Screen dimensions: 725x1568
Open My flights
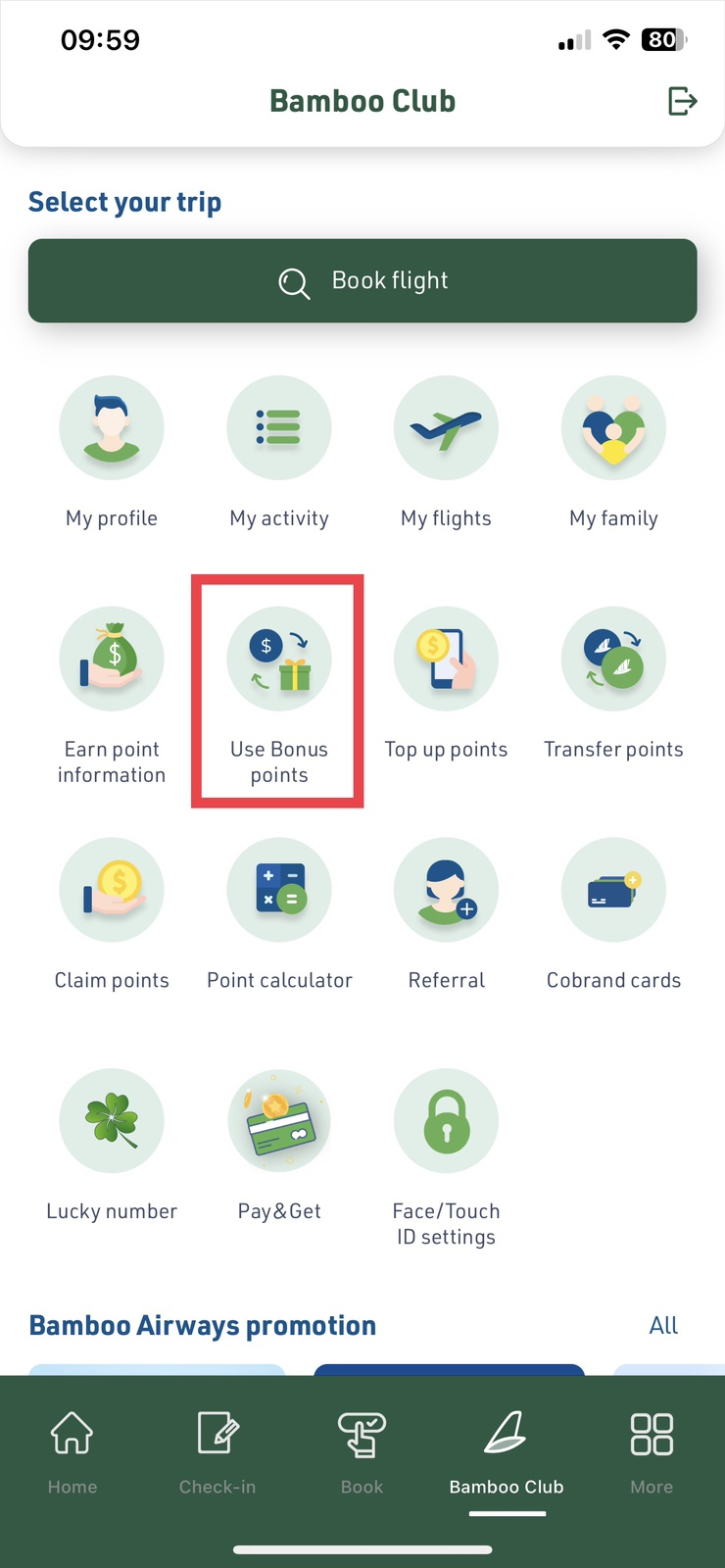point(447,428)
